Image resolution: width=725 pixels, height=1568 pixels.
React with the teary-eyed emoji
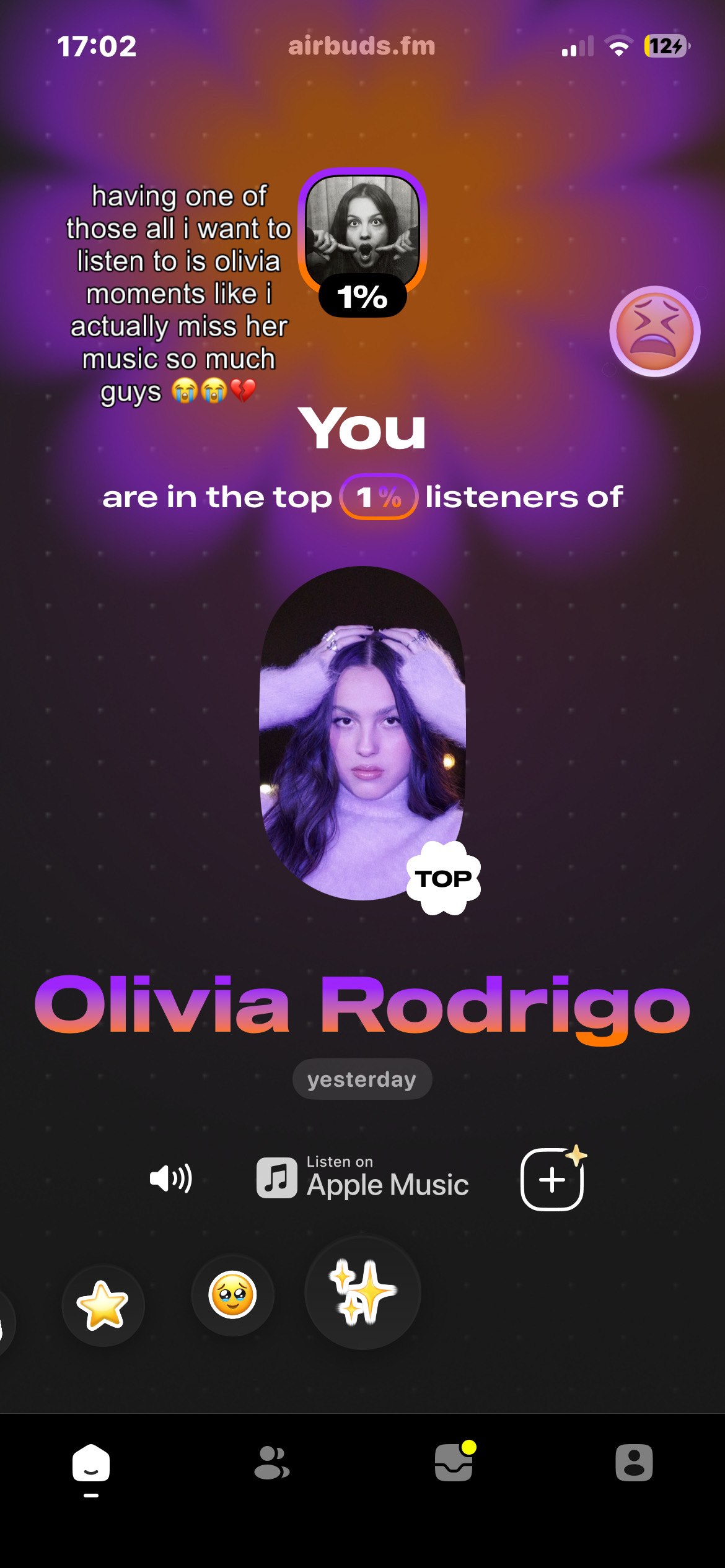[x=233, y=1295]
